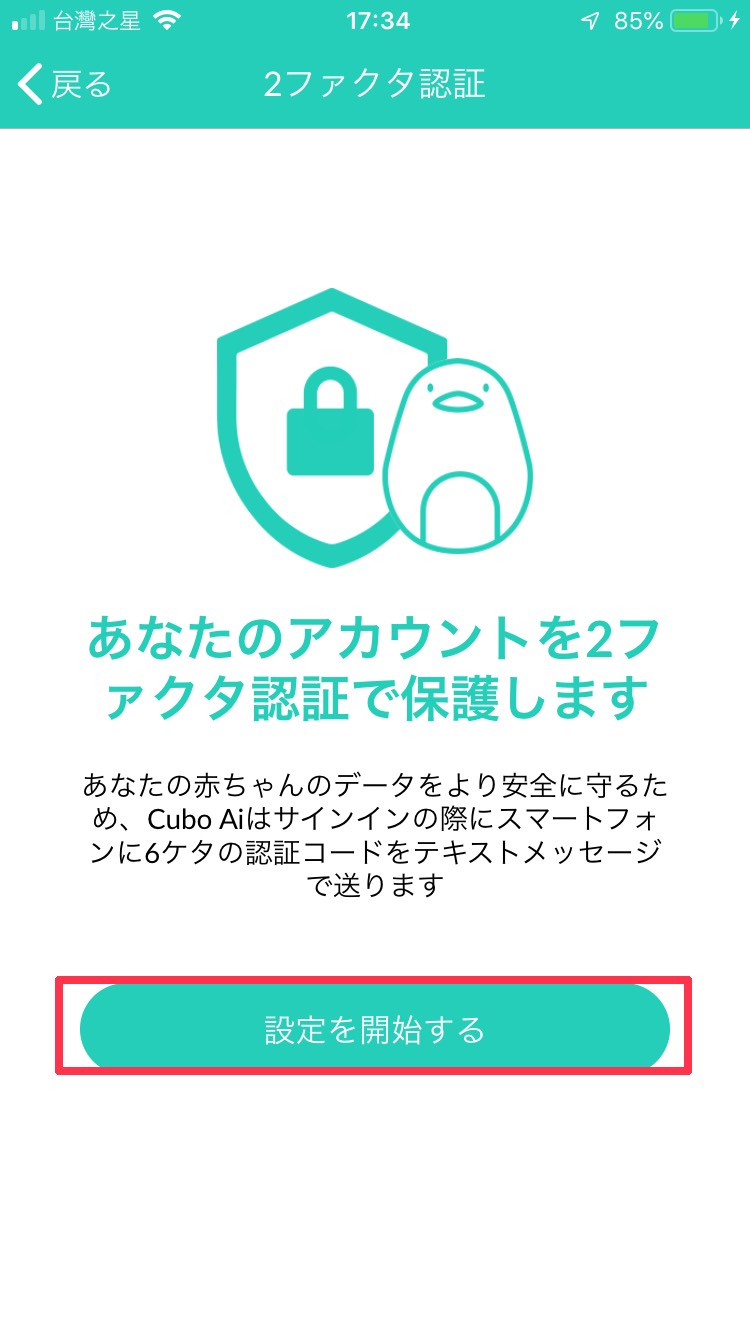Start setup with 設定を開始する button
Viewport: 750px width, 1334px height.
[374, 1029]
